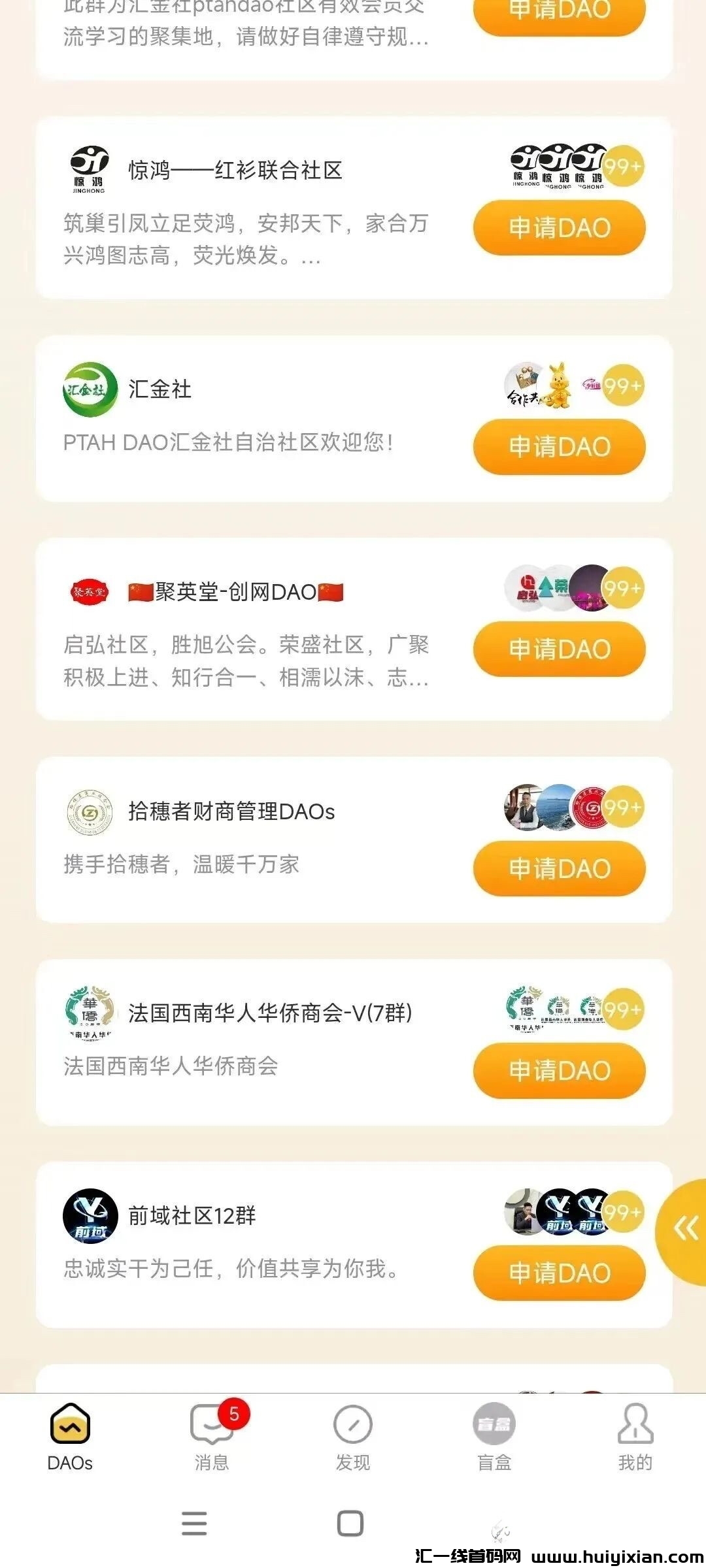Open the 汇金社 community card

click(x=248, y=418)
